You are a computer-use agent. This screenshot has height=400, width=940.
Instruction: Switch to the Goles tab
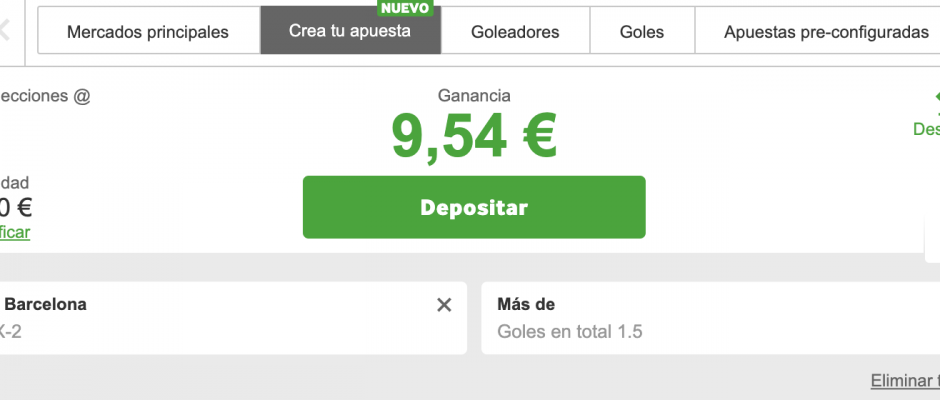(x=641, y=32)
